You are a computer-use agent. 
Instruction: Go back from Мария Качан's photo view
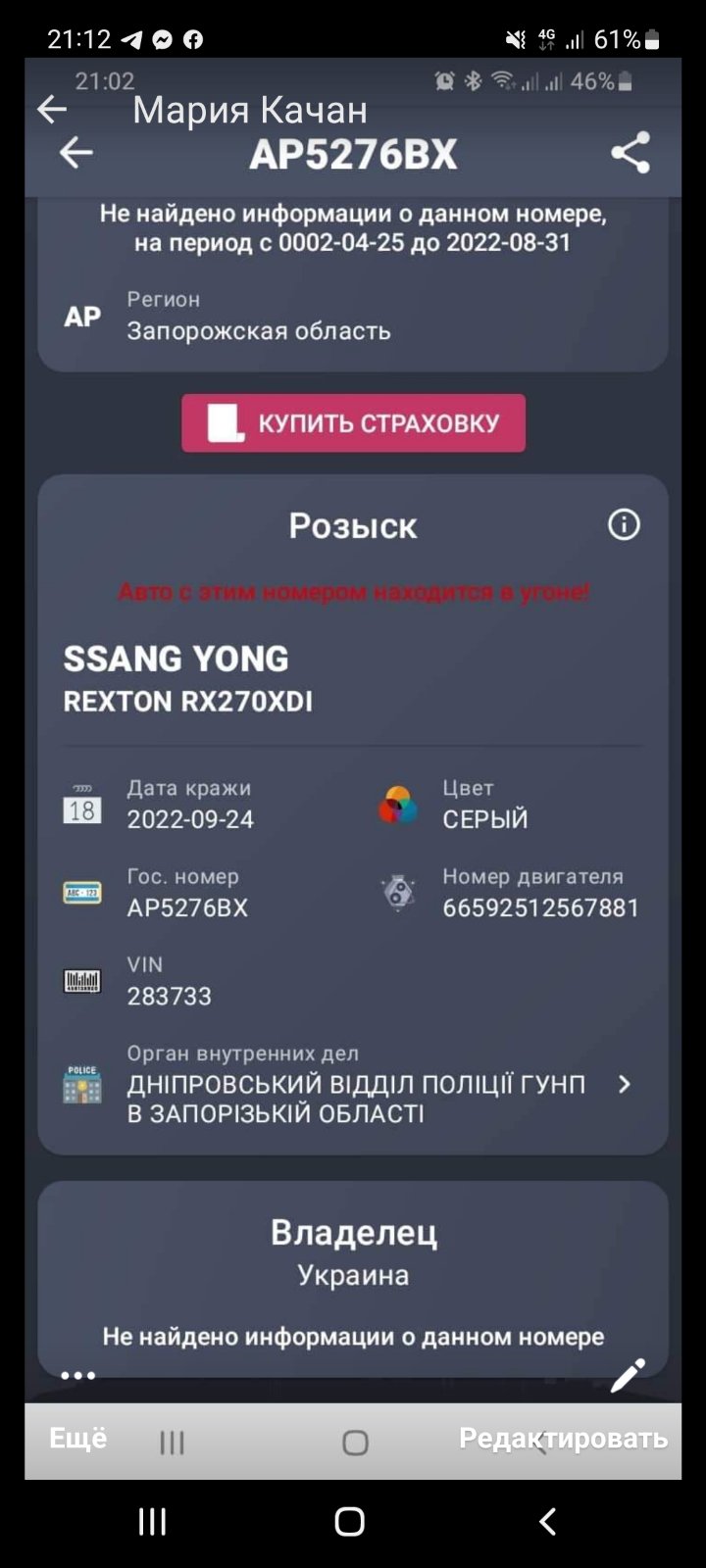pos(52,109)
